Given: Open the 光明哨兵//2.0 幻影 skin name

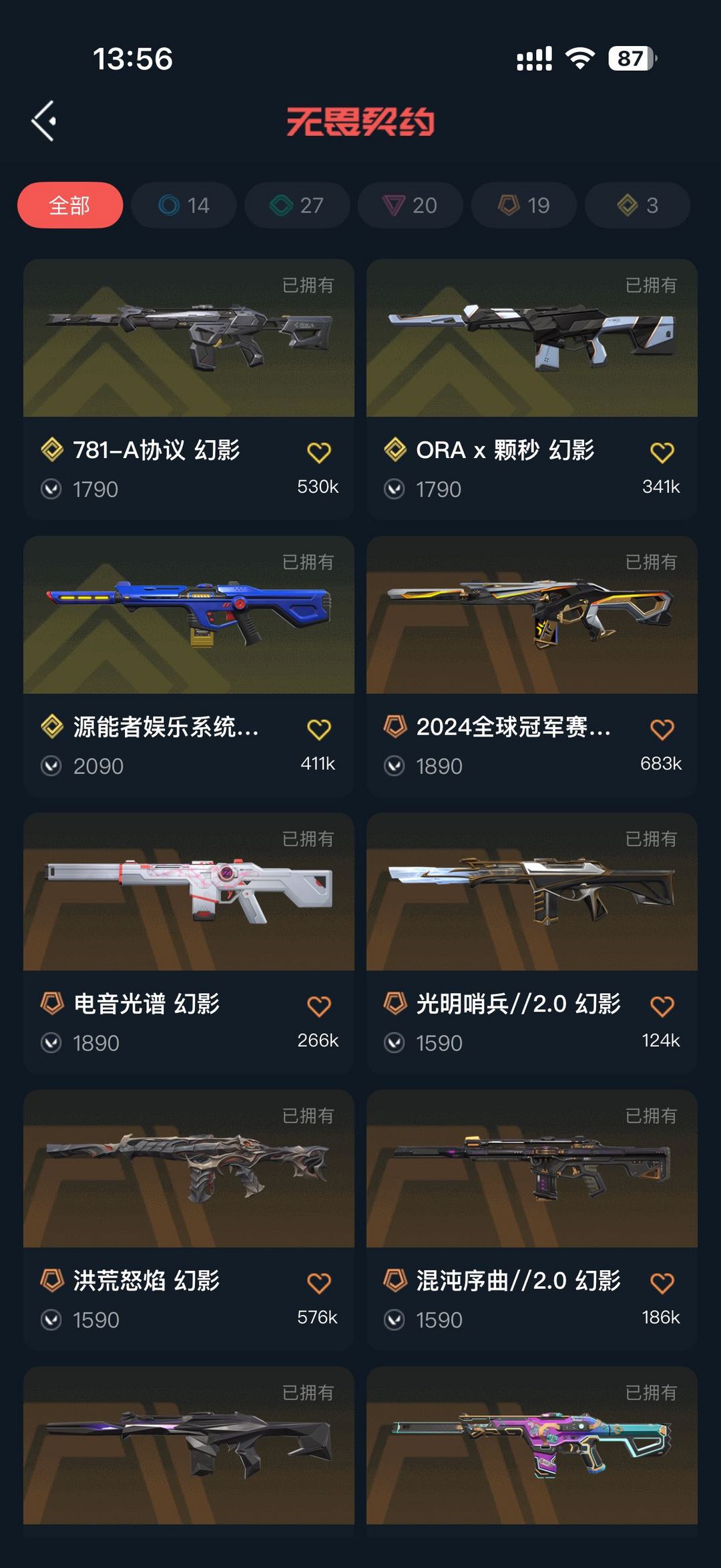Looking at the screenshot, I should [x=517, y=1004].
